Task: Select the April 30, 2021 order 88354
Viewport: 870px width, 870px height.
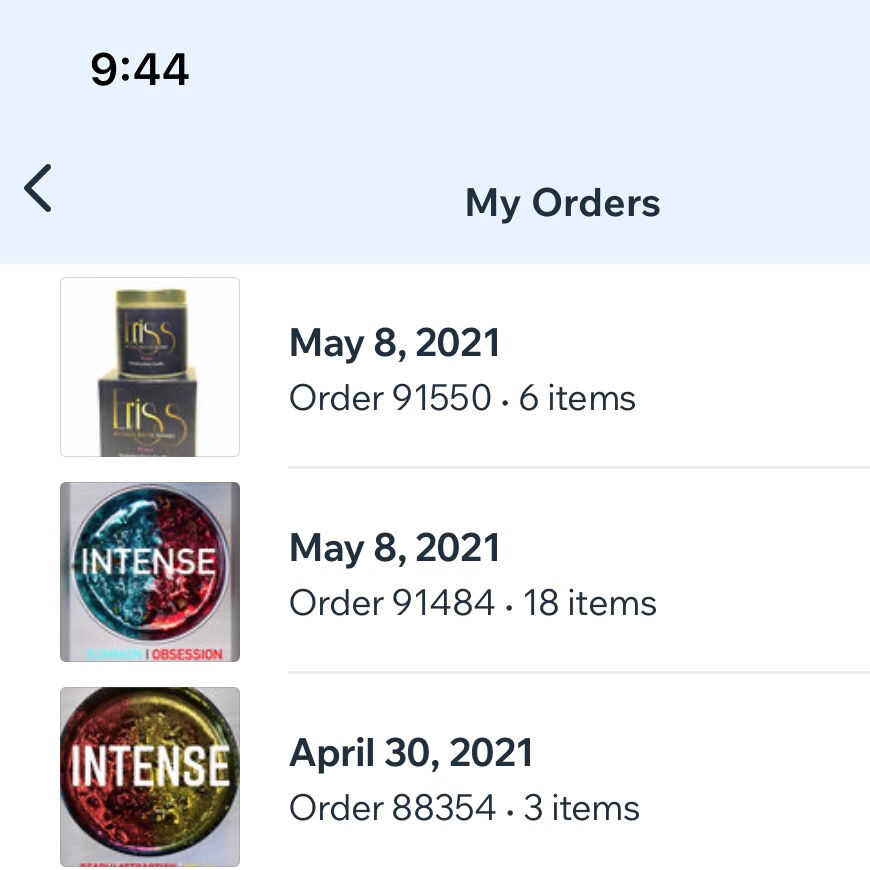Action: (464, 780)
